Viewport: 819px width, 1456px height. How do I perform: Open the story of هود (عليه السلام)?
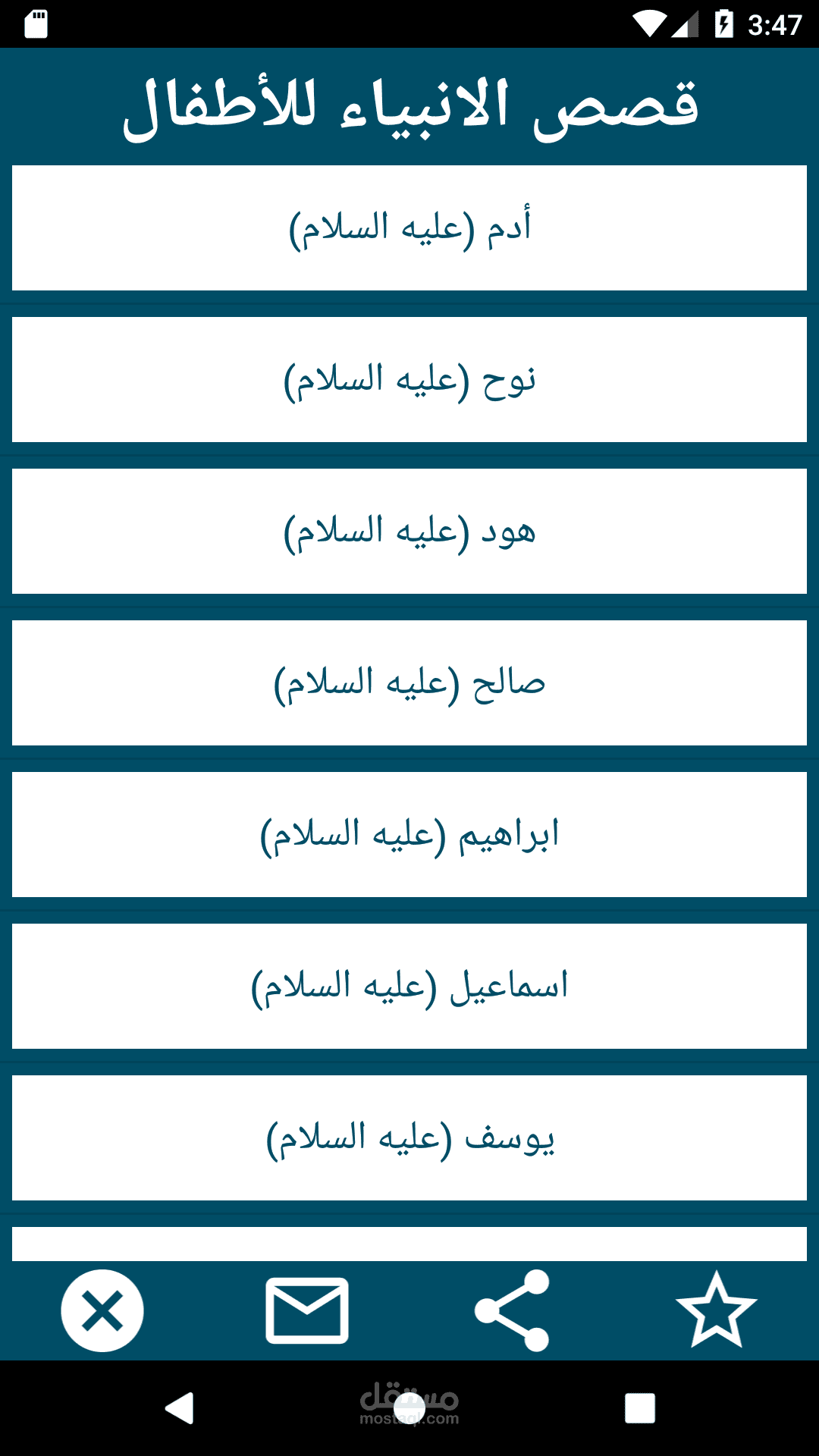point(409,531)
